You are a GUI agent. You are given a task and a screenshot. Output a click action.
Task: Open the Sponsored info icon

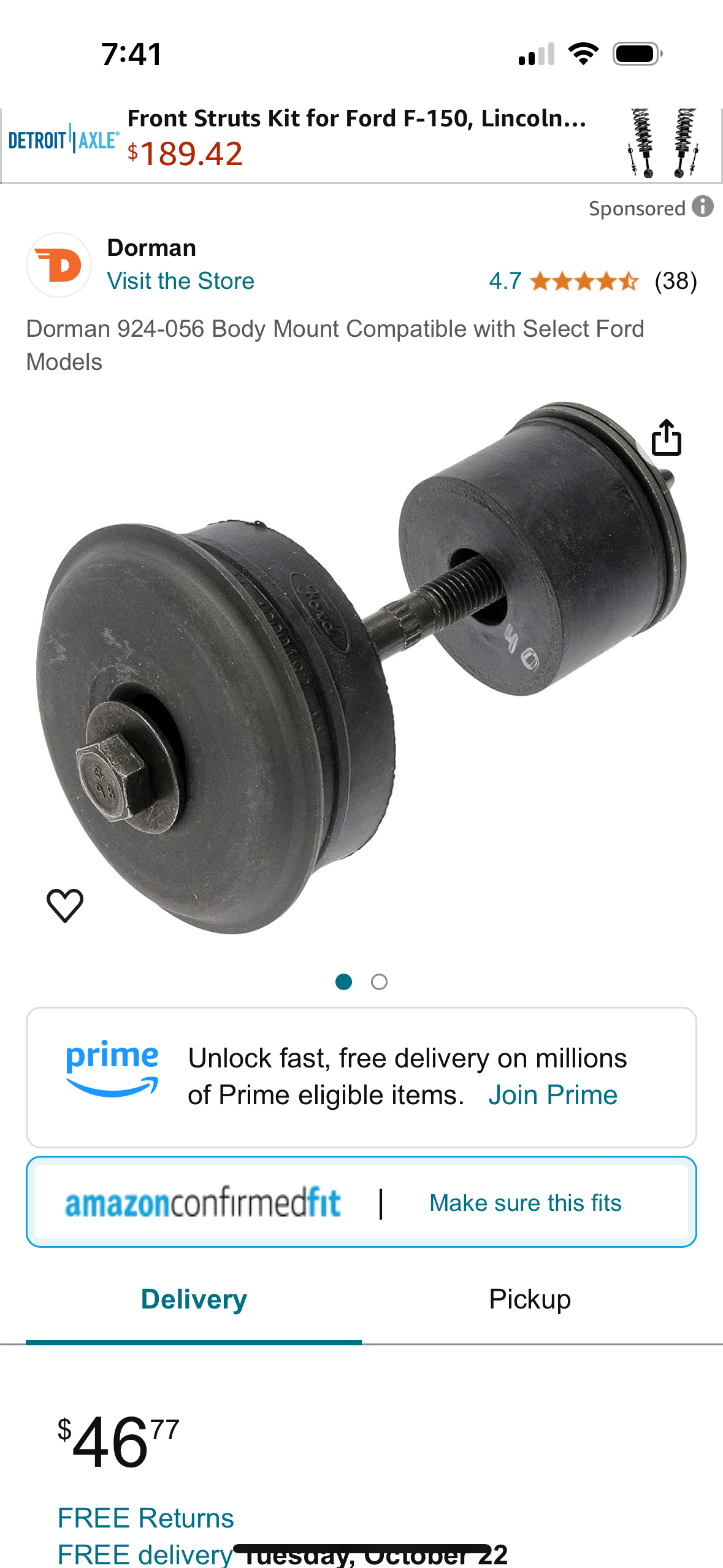(703, 207)
